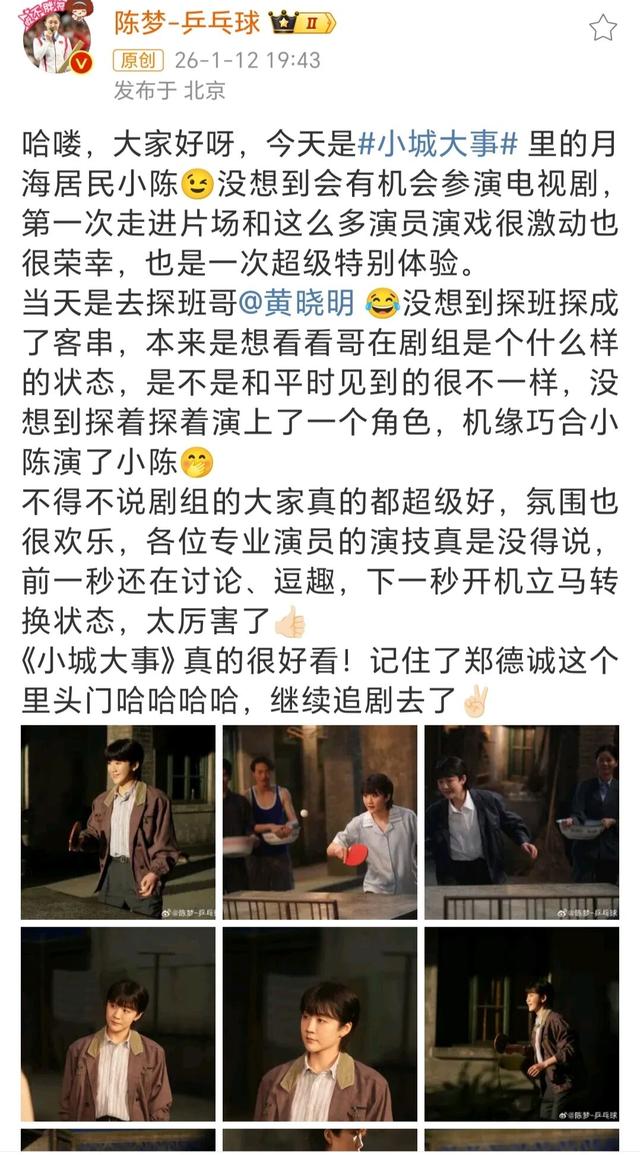This screenshot has width=640, height=1155.
Task: Open the @黄晓明 mention link
Action: (x=308, y=298)
